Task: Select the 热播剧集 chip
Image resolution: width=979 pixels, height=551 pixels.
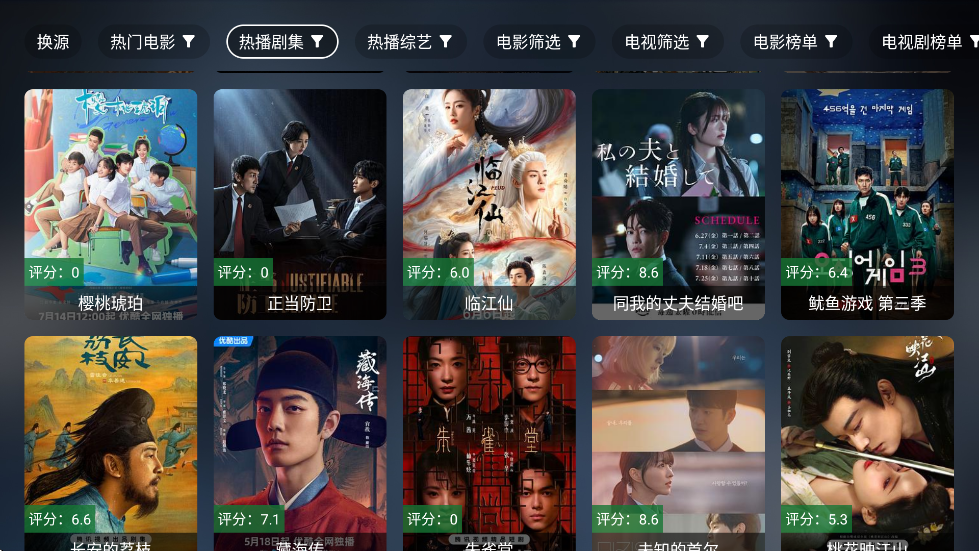Action: 282,42
